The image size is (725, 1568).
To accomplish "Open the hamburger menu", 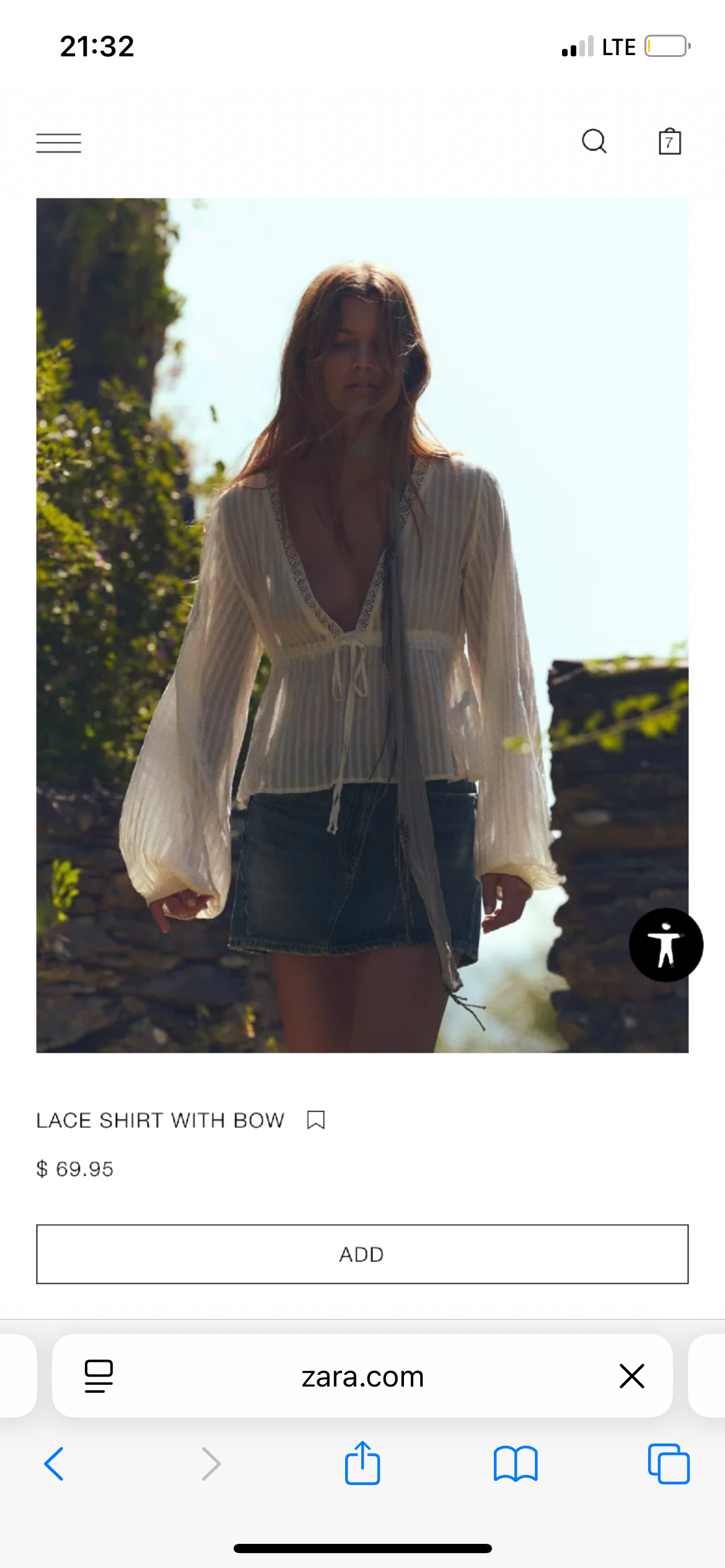I will pyautogui.click(x=59, y=142).
